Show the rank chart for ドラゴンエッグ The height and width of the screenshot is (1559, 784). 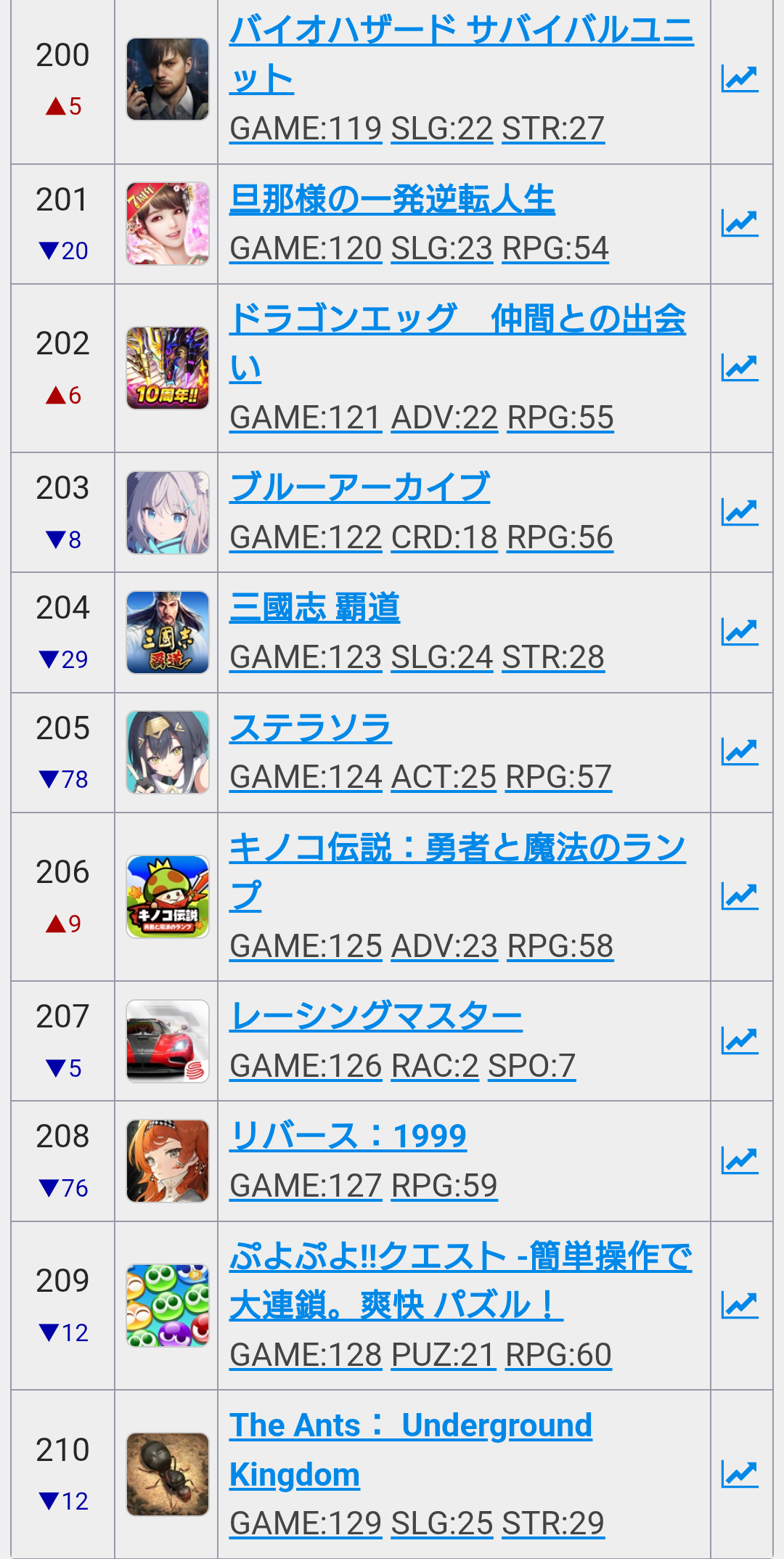coord(740,367)
